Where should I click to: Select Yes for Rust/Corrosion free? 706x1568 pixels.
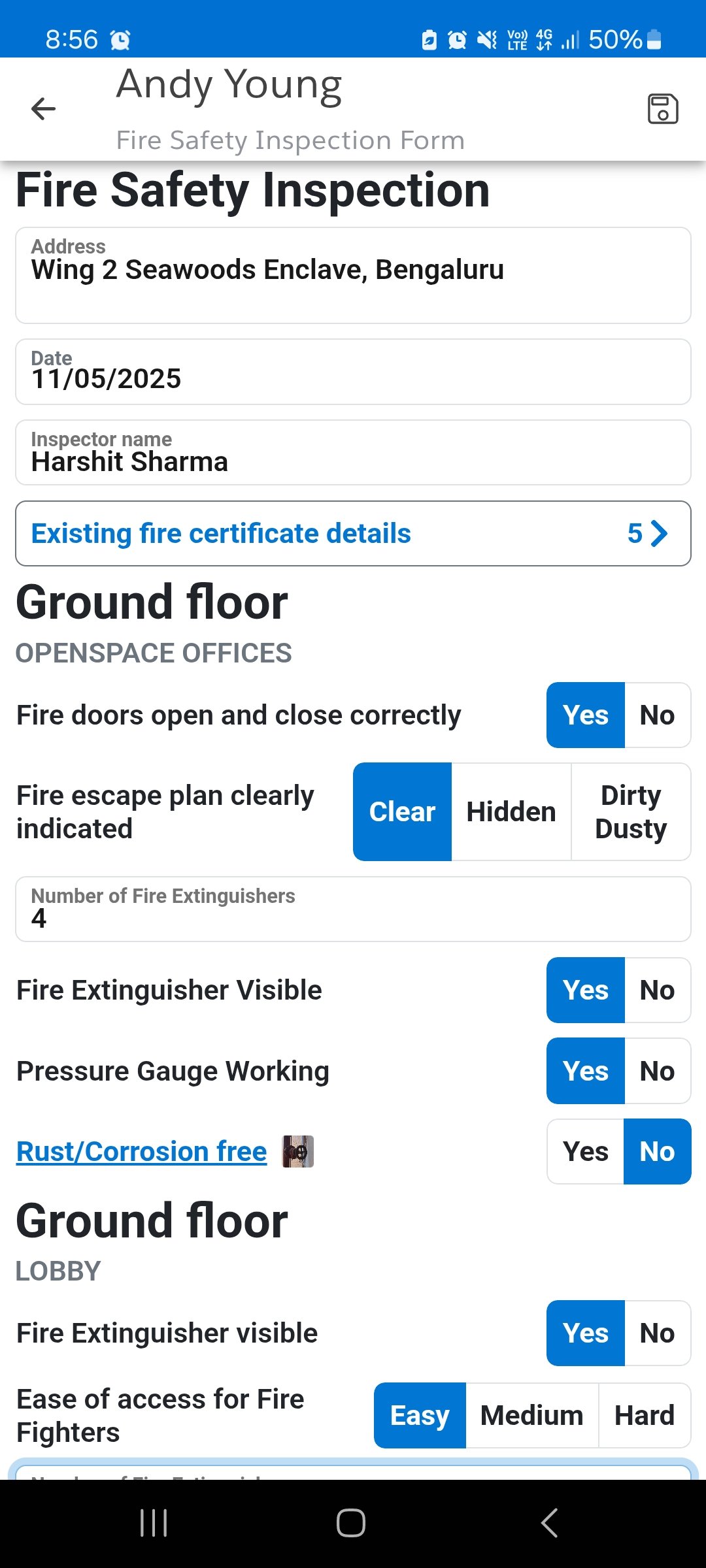point(586,1151)
